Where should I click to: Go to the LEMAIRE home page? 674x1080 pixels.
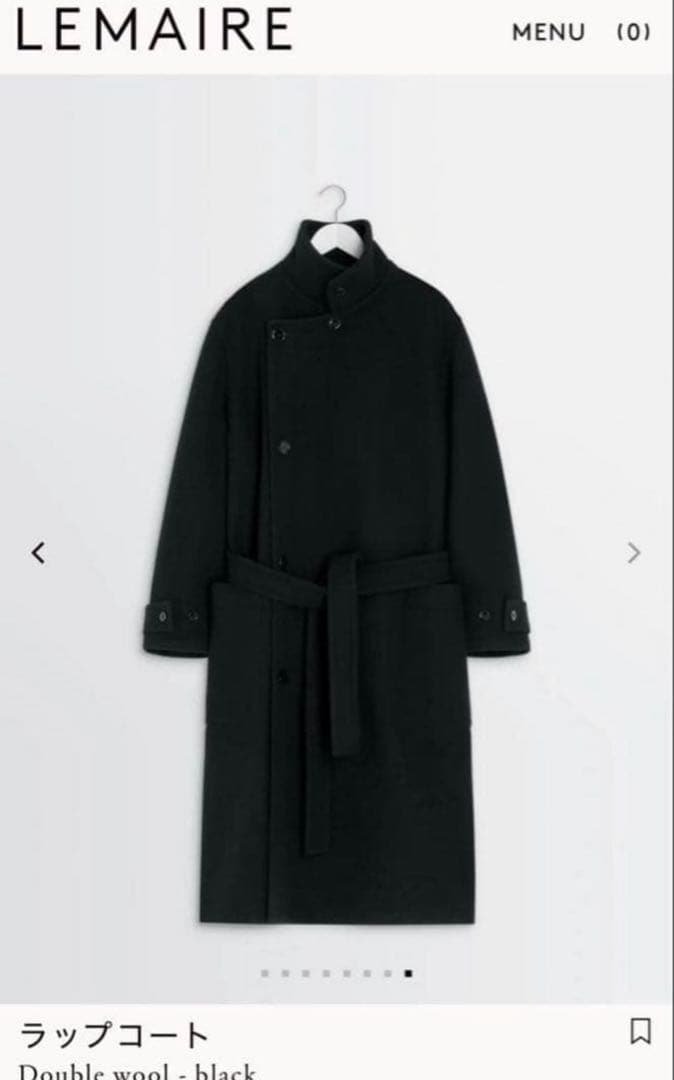pos(153,30)
